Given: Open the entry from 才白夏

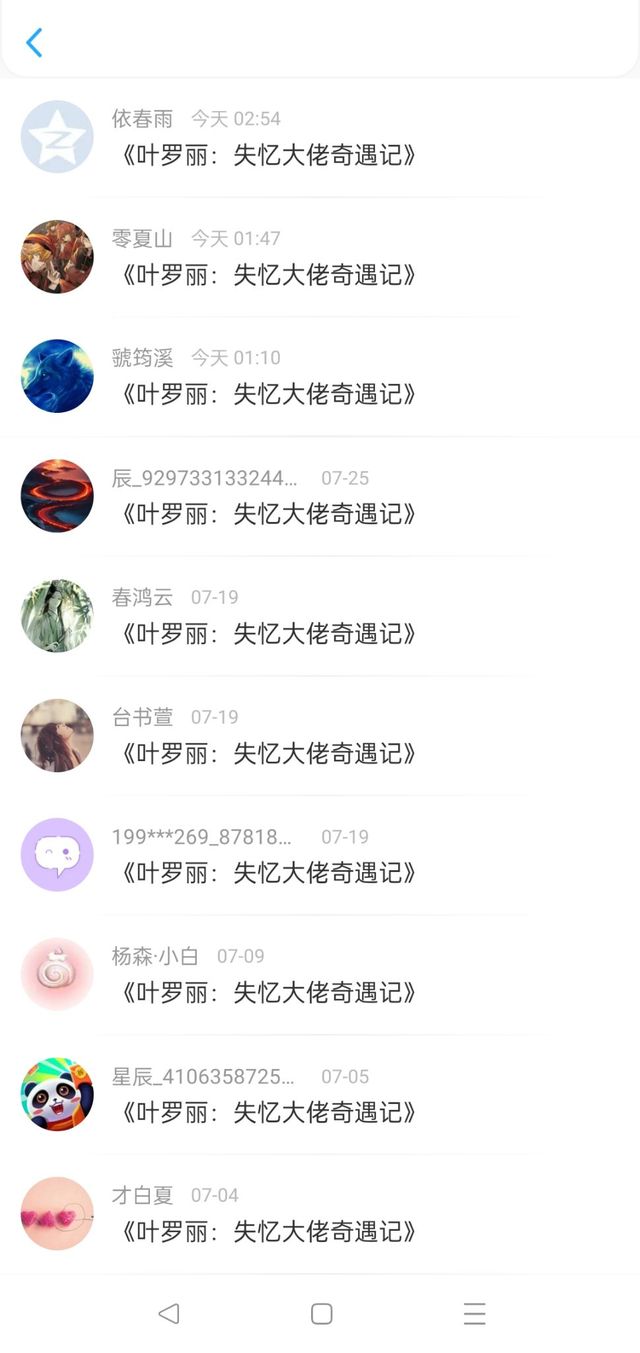Looking at the screenshot, I should point(320,1214).
